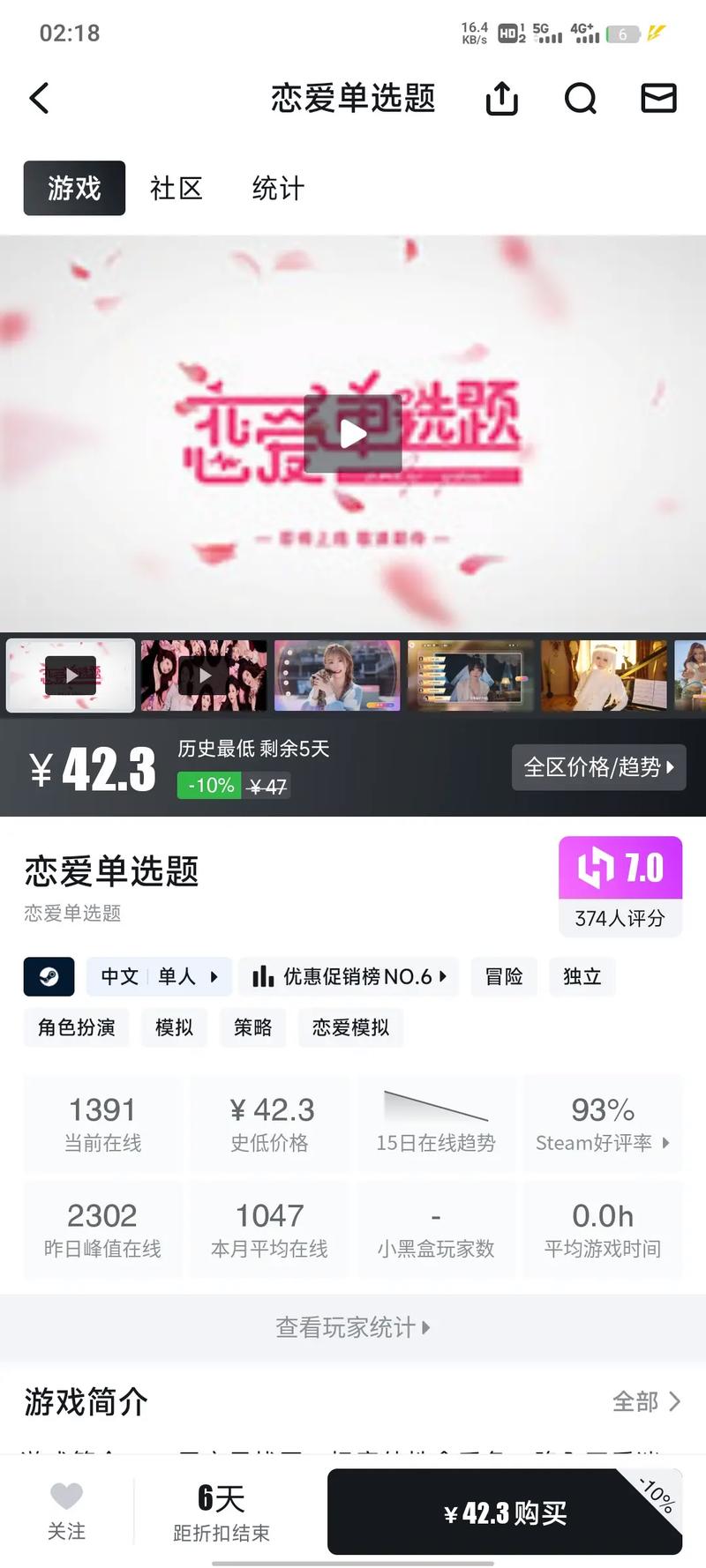
Task: Open 全区价格/趋势 price trend
Action: click(x=598, y=766)
